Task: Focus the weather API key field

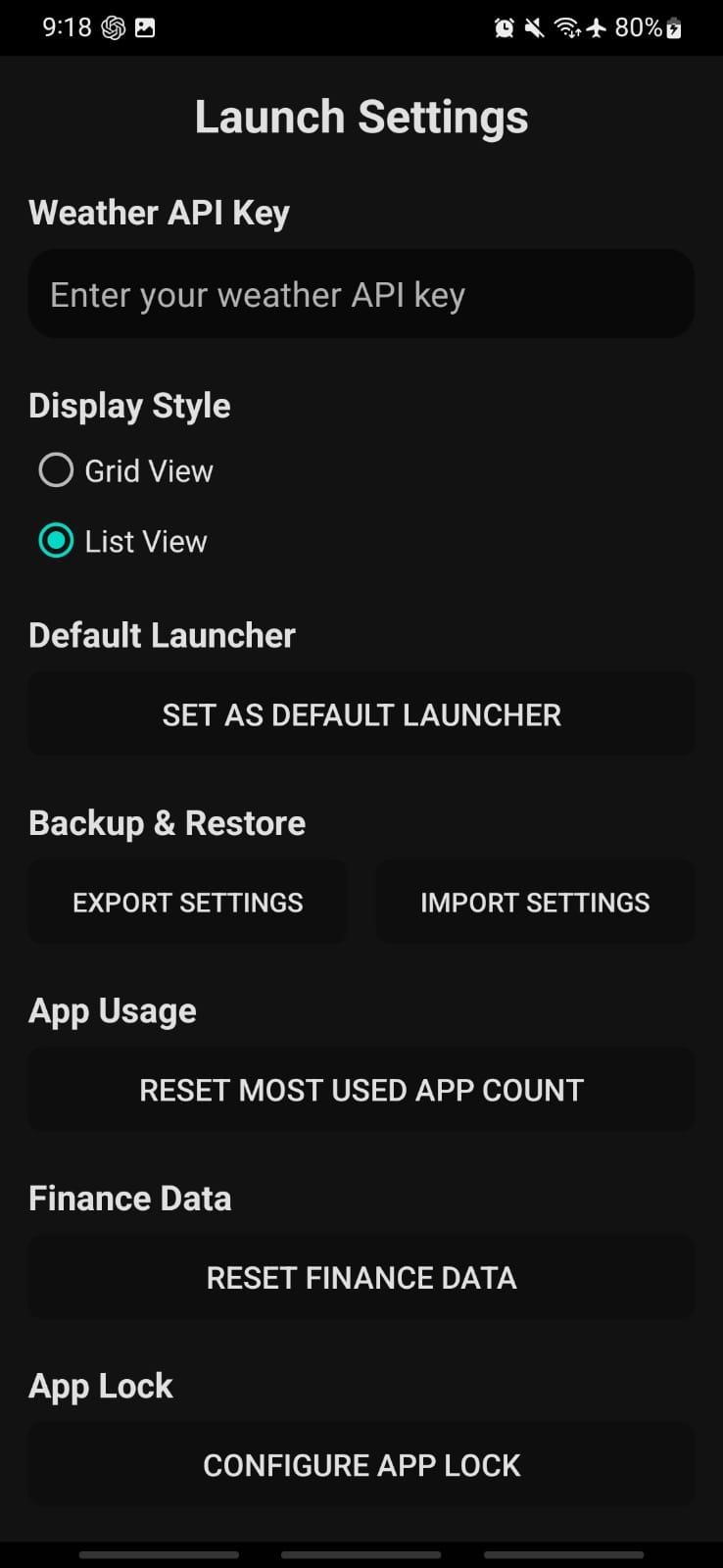Action: pyautogui.click(x=361, y=294)
